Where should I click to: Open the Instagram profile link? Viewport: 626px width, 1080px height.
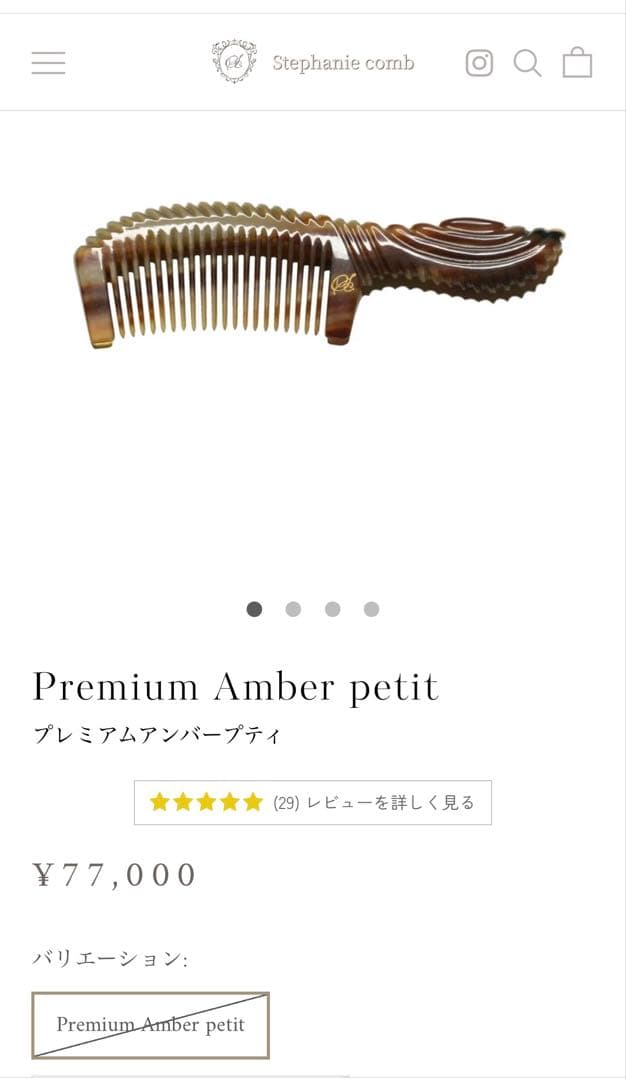pyautogui.click(x=479, y=63)
